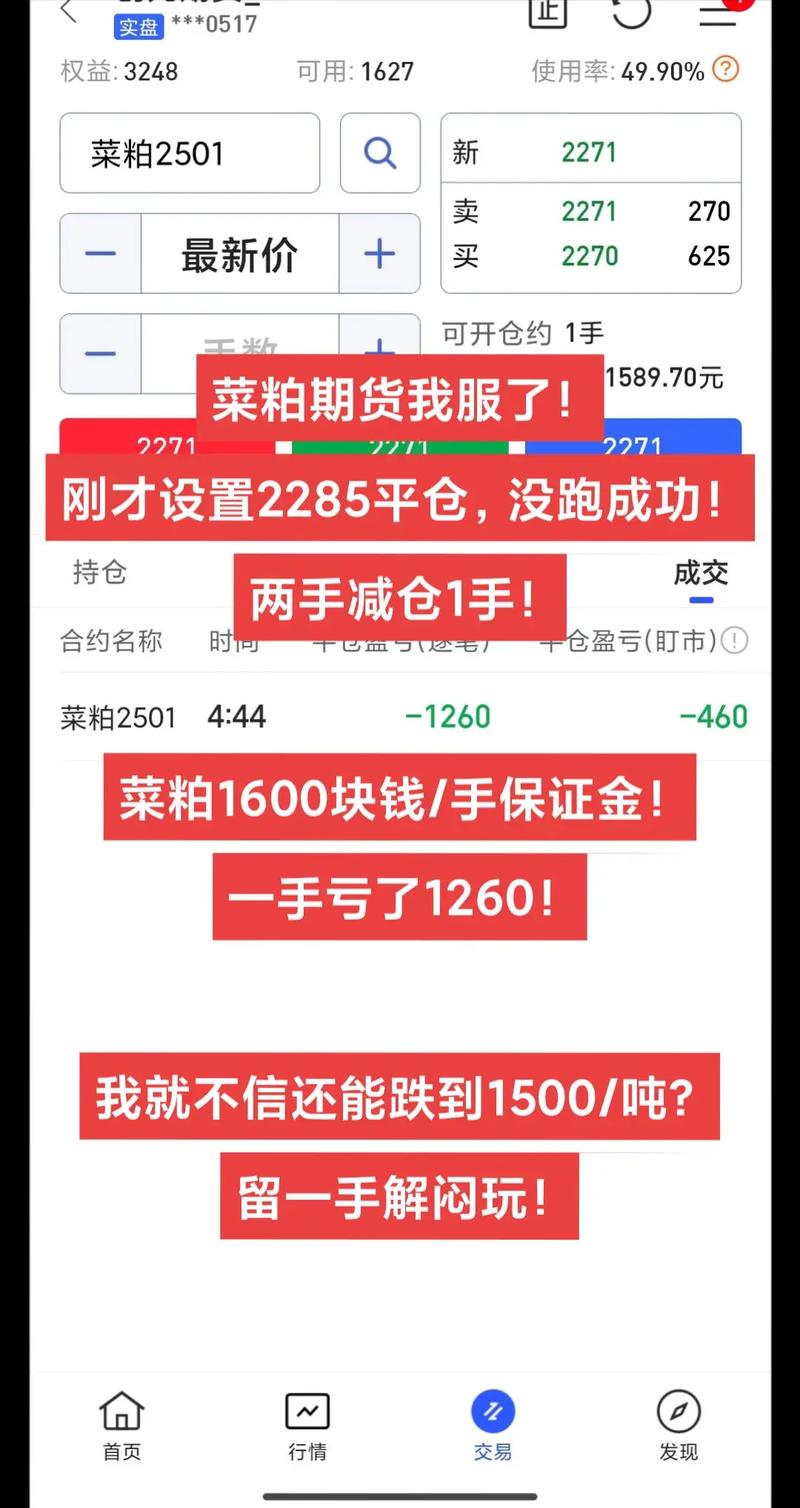The width and height of the screenshot is (800, 1508).
Task: Tap the 菜粕2501 contract input field
Action: click(189, 152)
